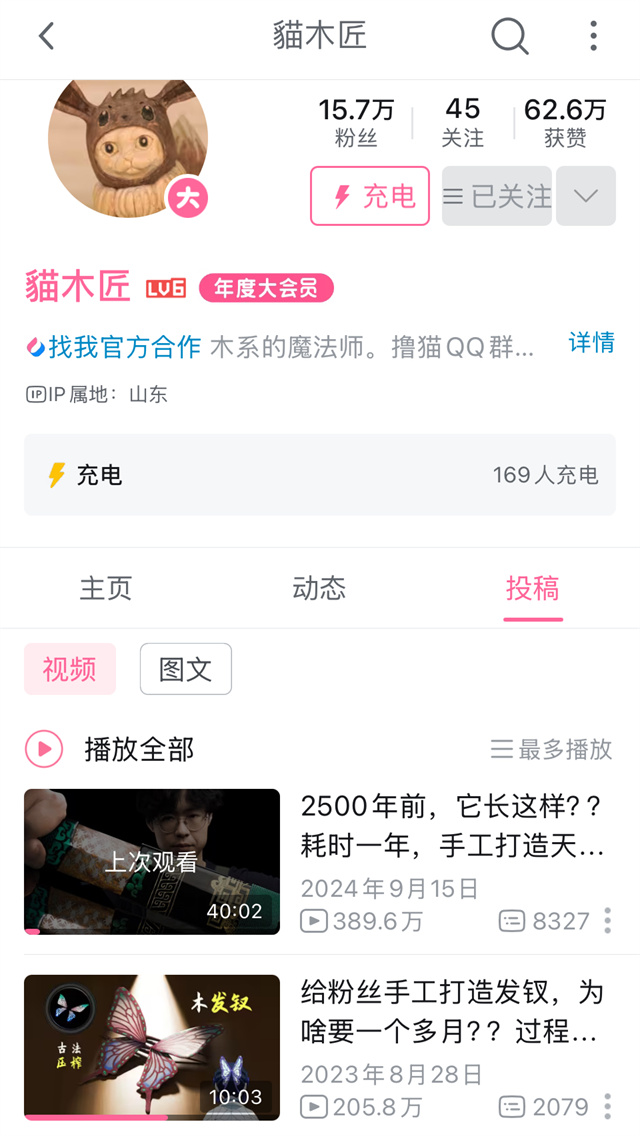Switch to the 动态 tab

[319, 588]
